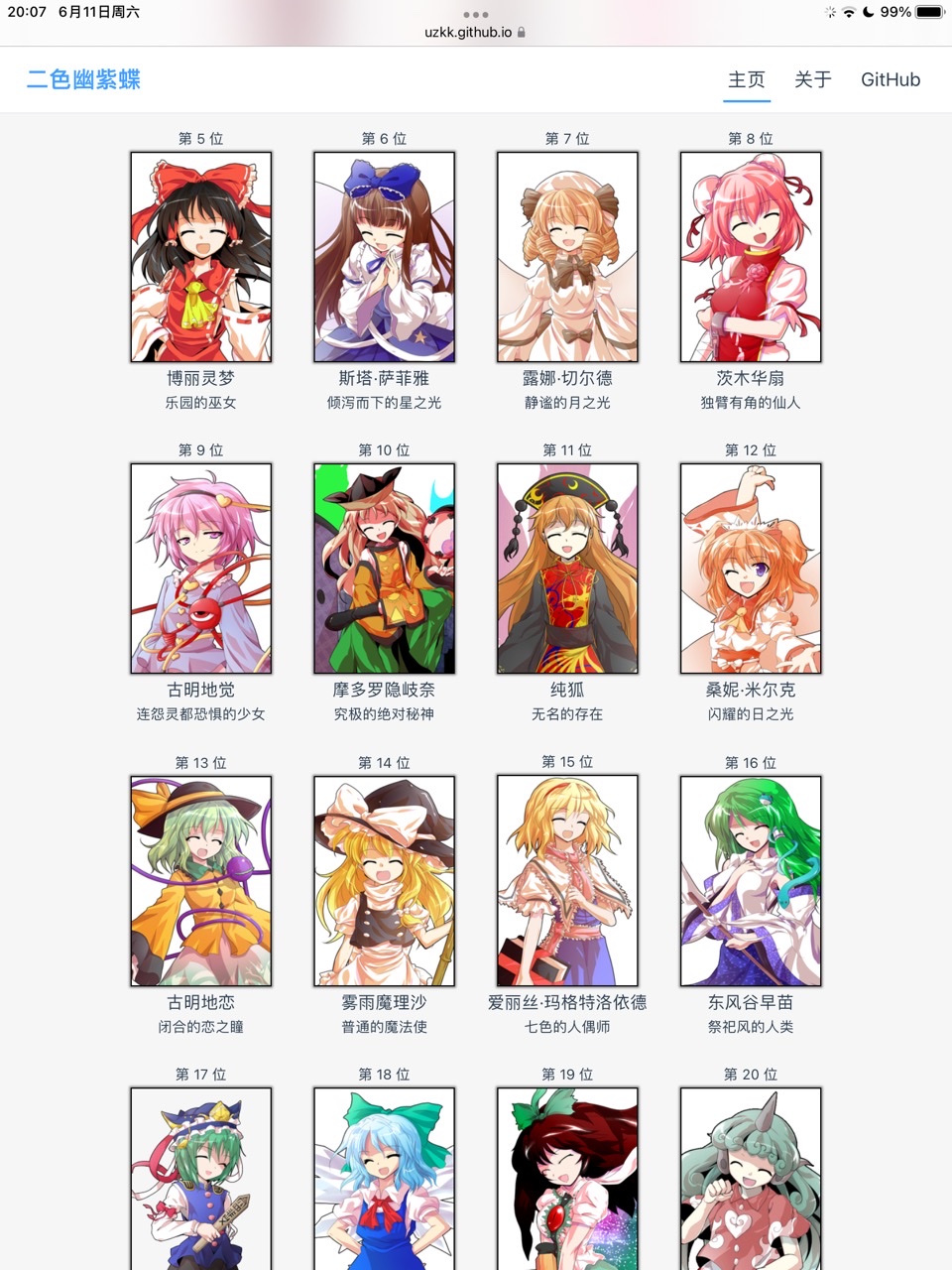This screenshot has height=1270, width=952.
Task: Switch to the 主页 navigation tab
Action: 747,79
